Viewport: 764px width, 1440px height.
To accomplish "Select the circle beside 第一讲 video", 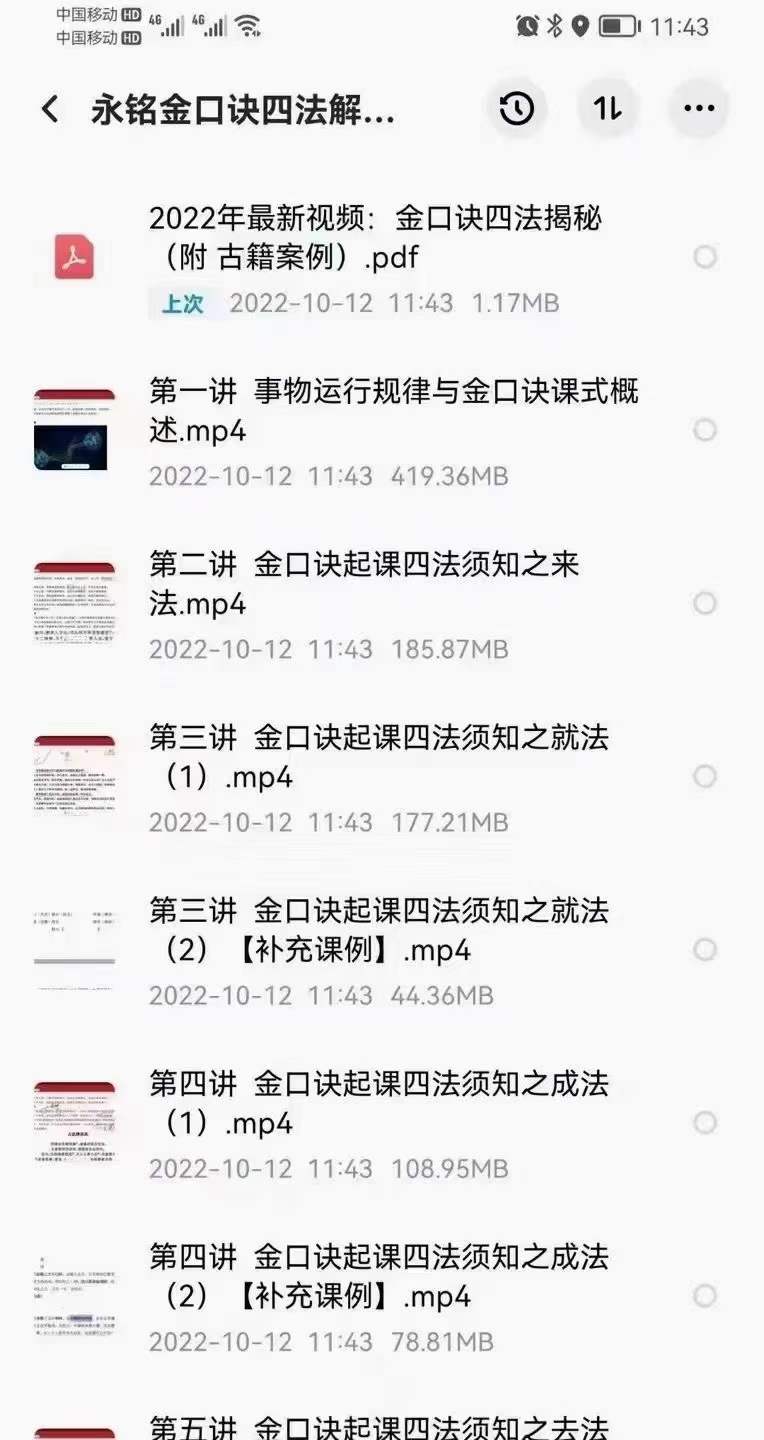I will 705,430.
